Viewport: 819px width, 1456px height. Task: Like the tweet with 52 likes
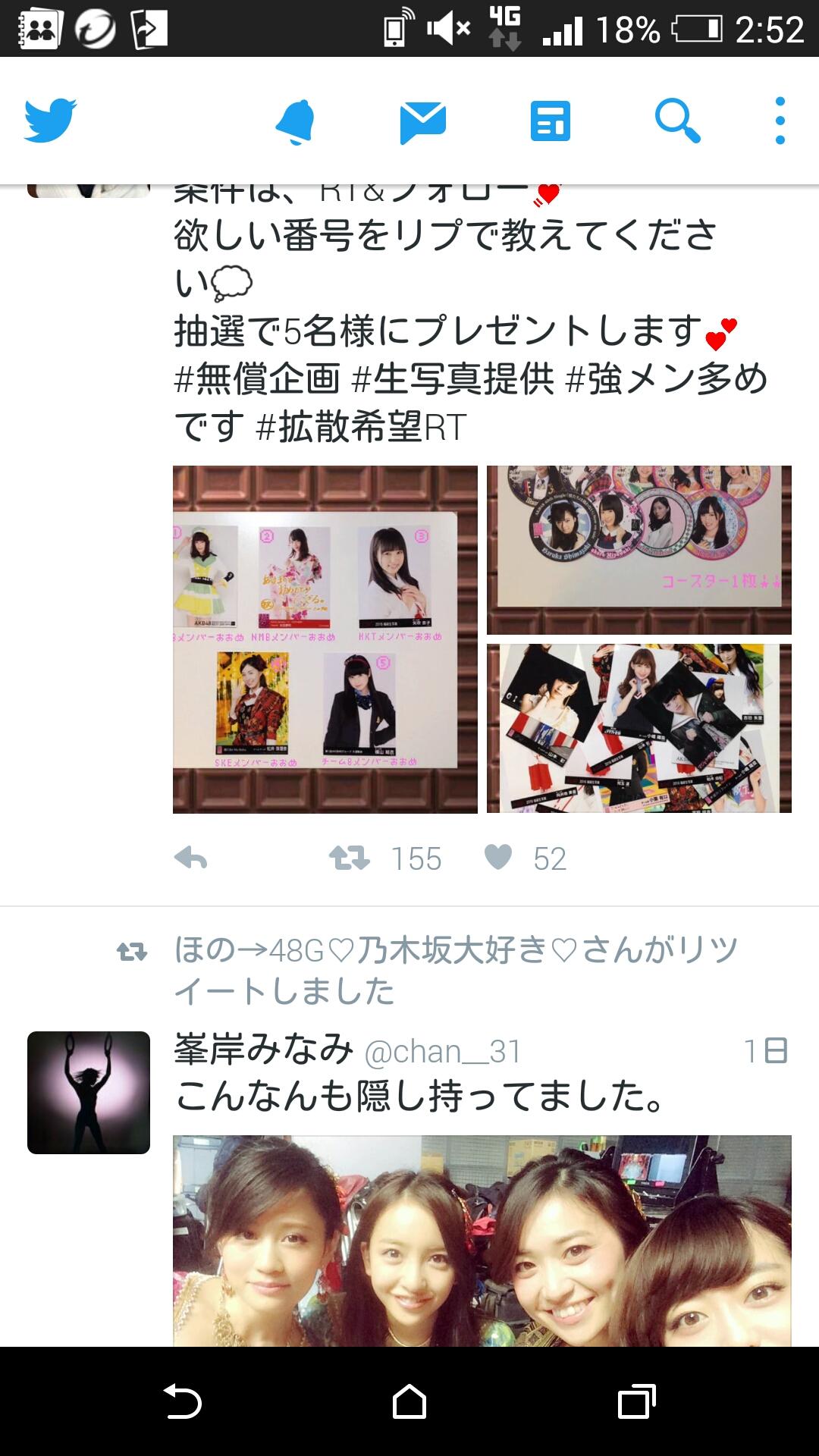pyautogui.click(x=498, y=858)
